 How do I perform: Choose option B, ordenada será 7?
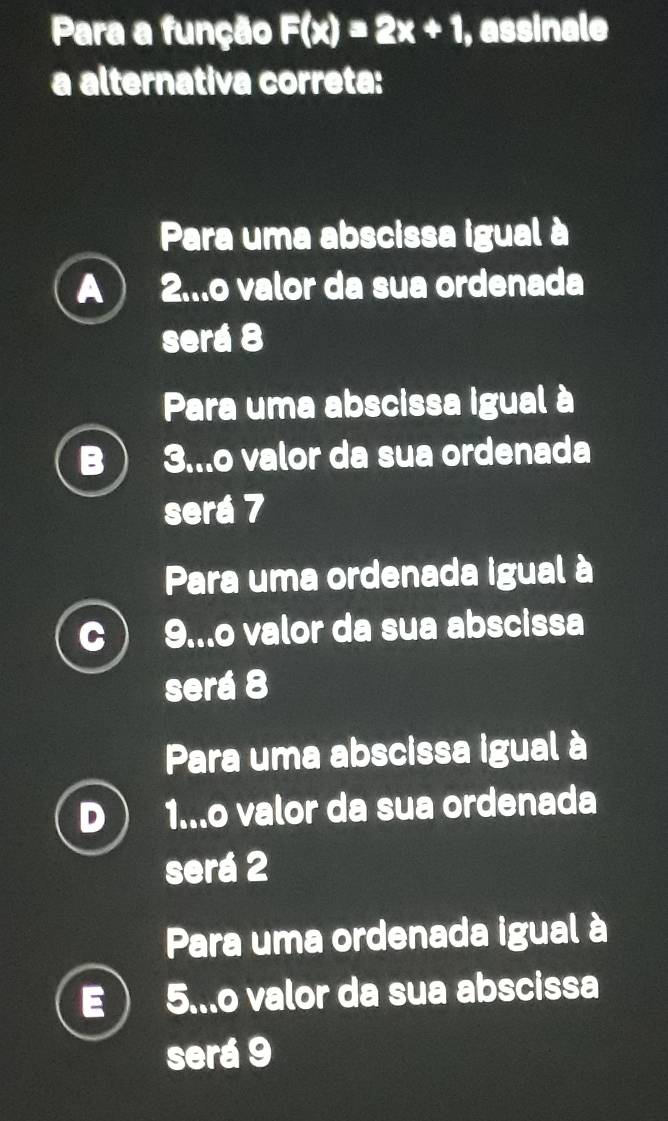[x=92, y=462]
